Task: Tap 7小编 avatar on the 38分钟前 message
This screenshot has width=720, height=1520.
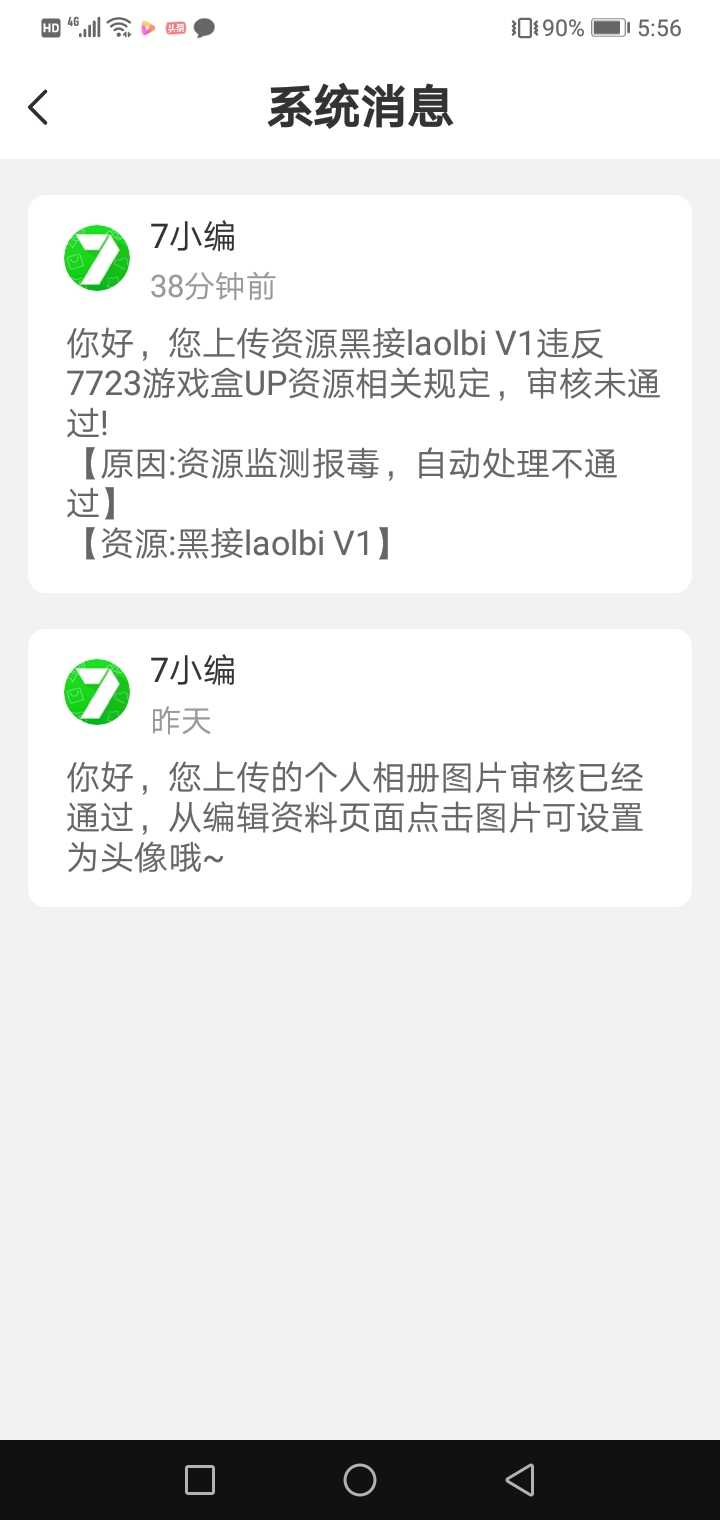Action: (97, 259)
